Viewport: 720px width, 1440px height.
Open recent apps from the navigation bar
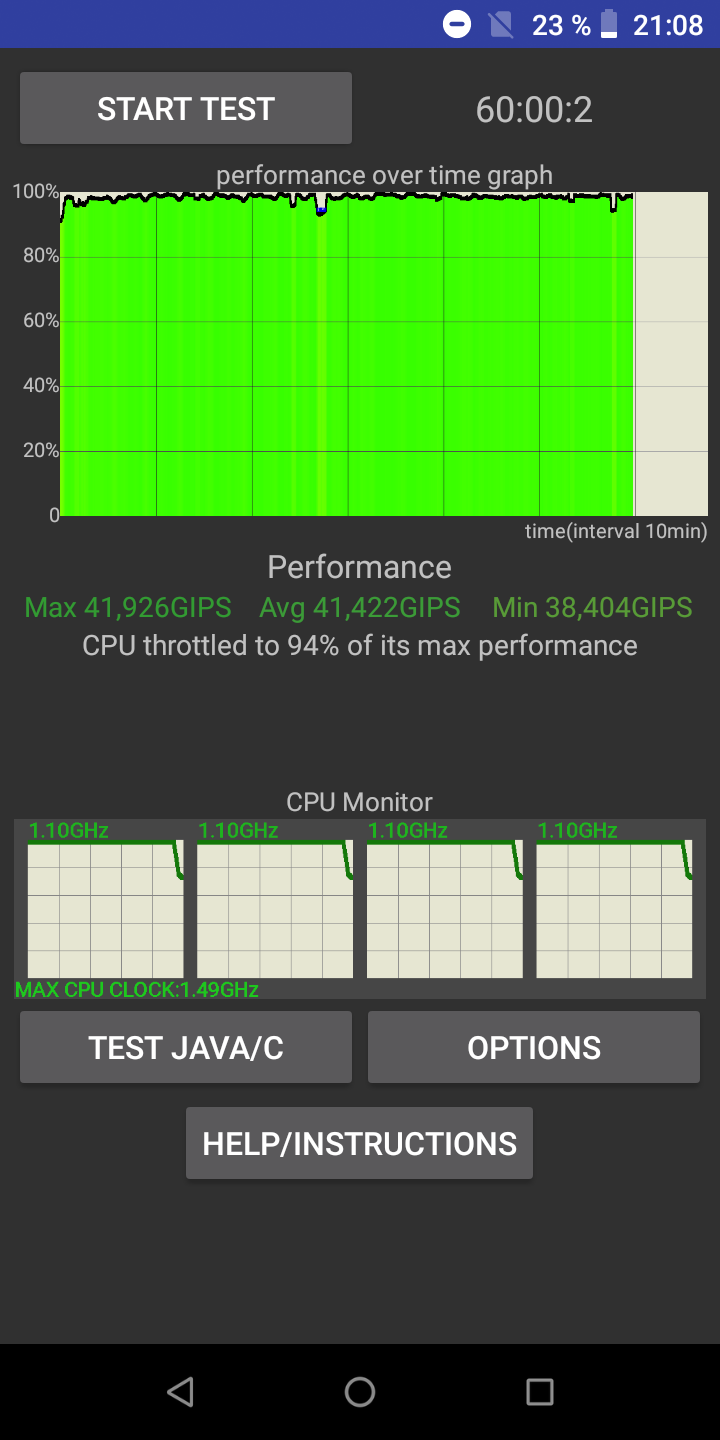(x=540, y=1392)
